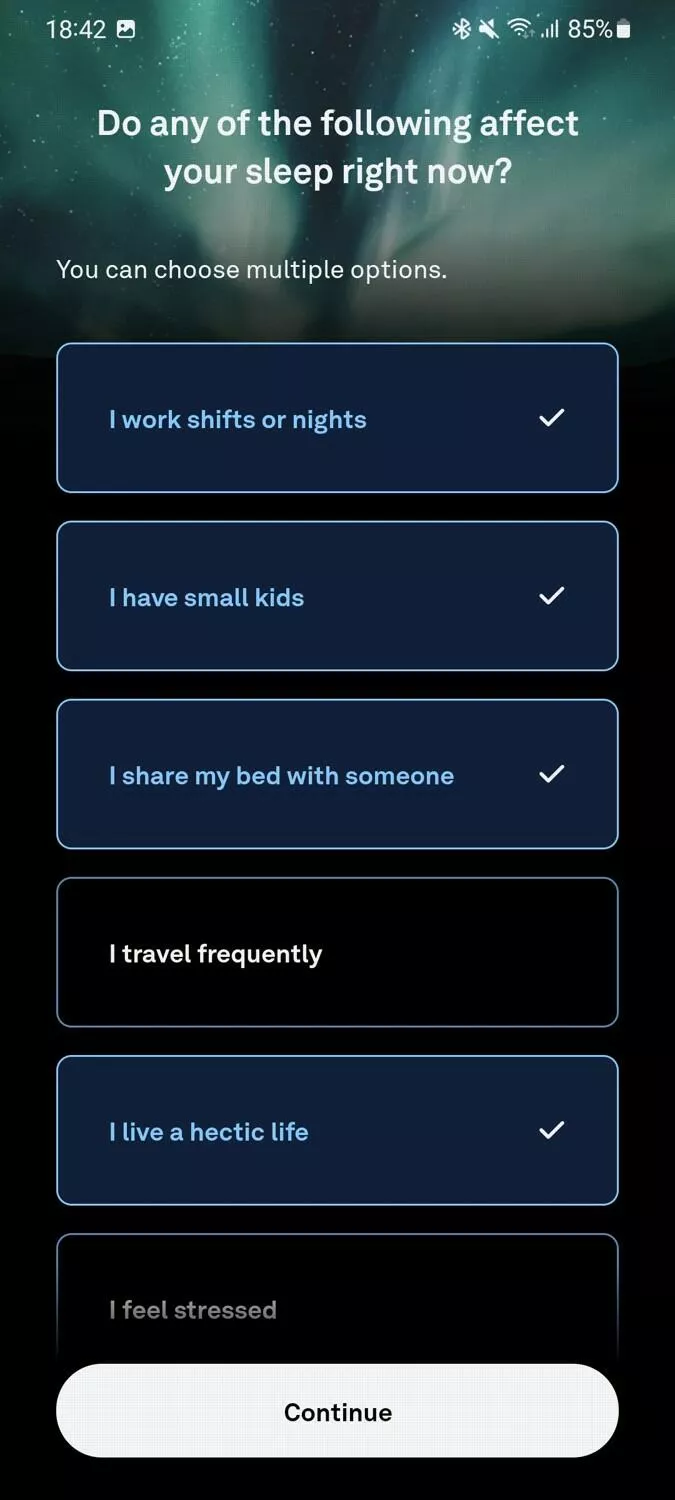Screen dimensions: 675x1500
Task: Select 'I travel frequently'
Action: pyautogui.click(x=337, y=952)
